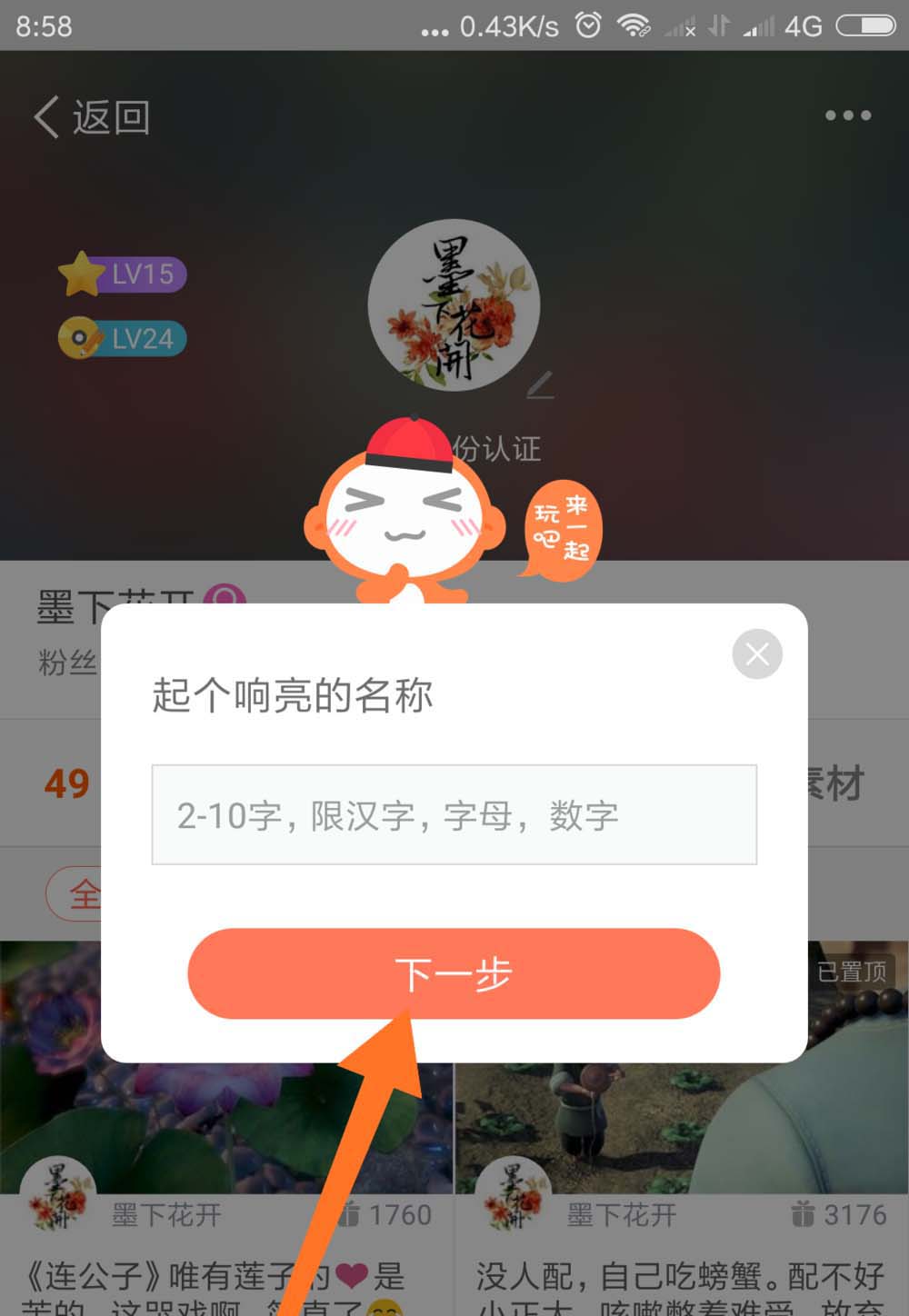
Task: Focus the name input field
Action: [454, 814]
